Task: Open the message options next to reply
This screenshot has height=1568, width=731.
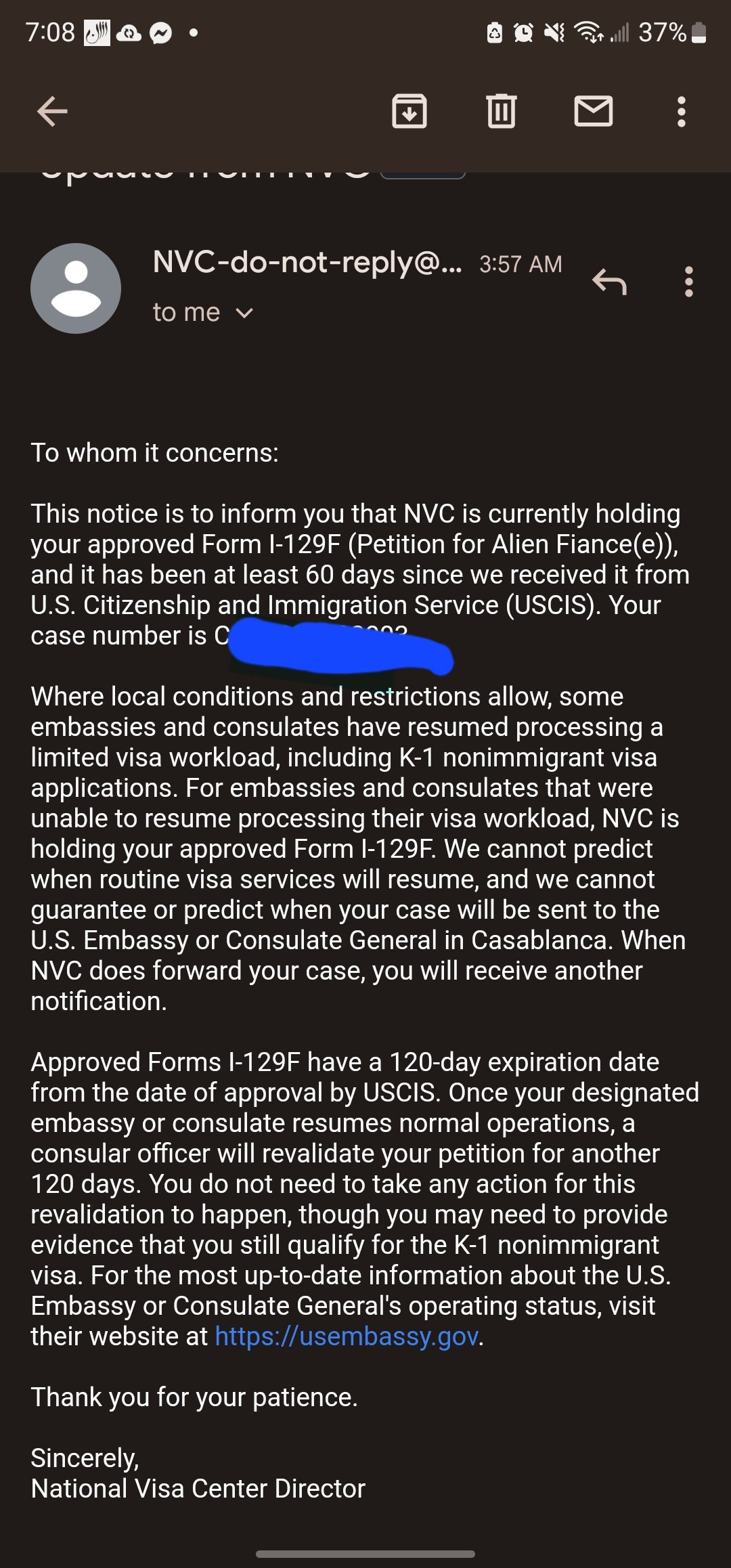Action: pos(689,282)
